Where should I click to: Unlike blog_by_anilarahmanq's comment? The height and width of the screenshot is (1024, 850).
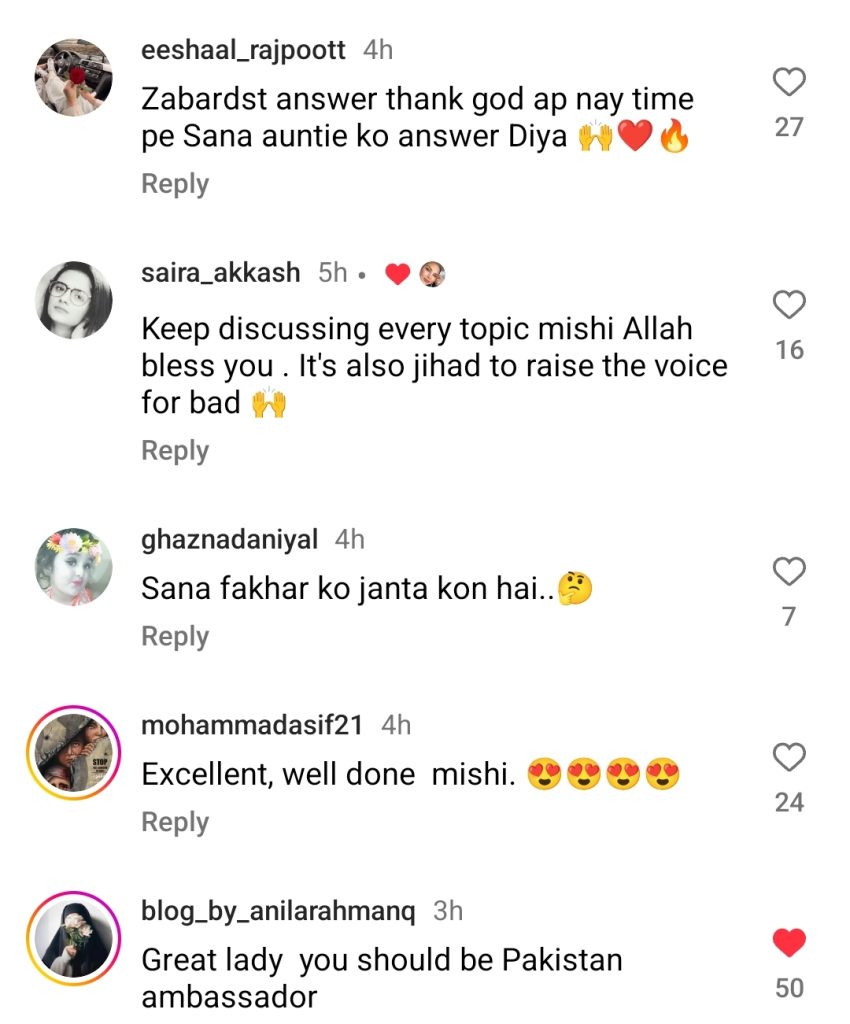789,942
